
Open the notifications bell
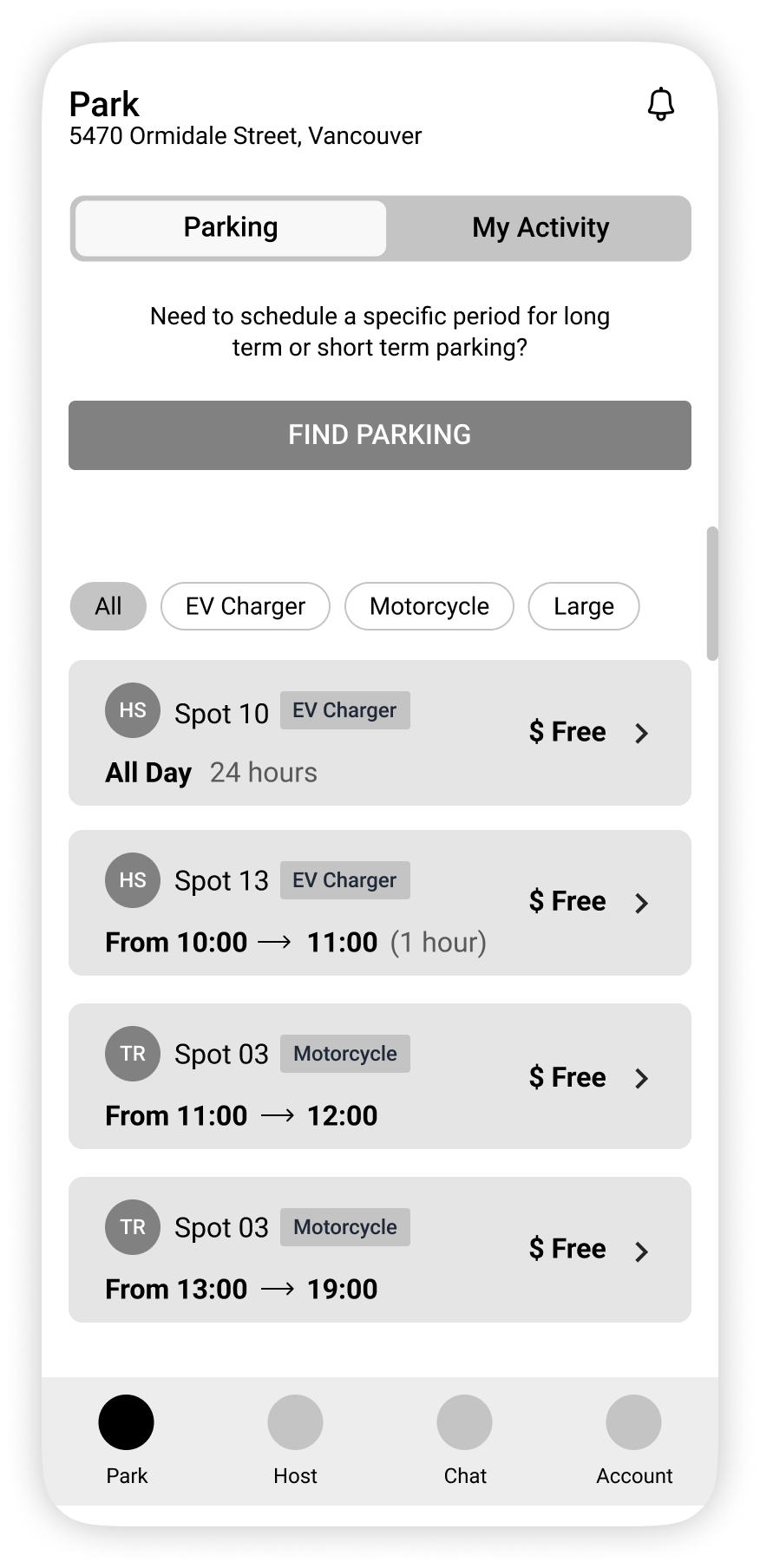661,104
